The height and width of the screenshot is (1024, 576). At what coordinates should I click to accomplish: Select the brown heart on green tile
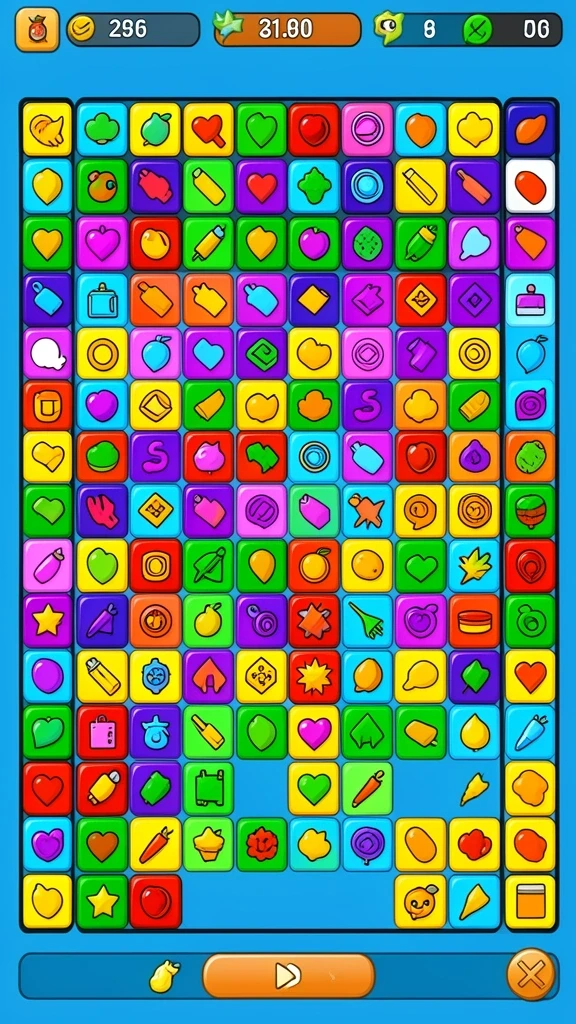pos(102,845)
